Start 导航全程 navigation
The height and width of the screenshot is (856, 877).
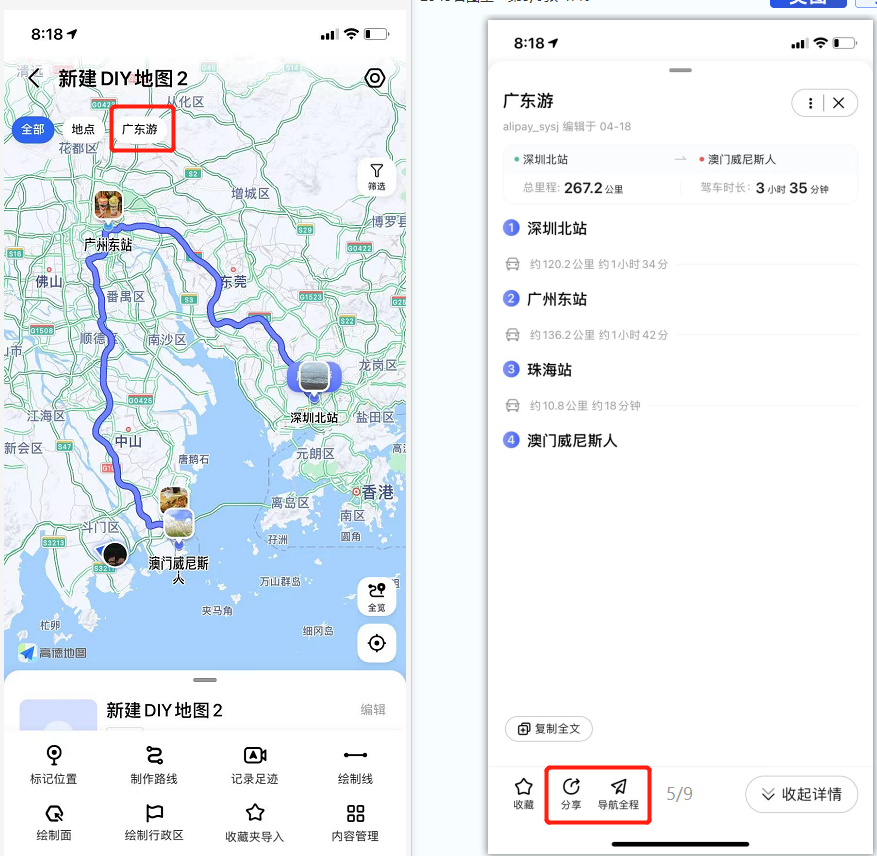click(618, 794)
